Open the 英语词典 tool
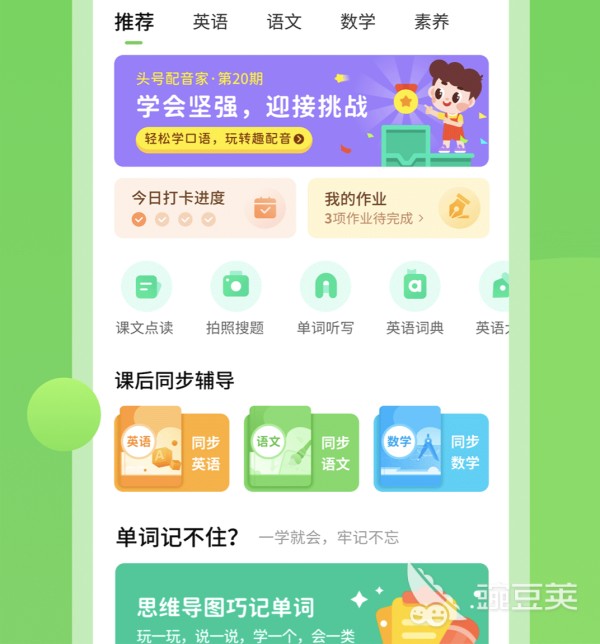Viewport: 600px width, 644px height. point(415,298)
